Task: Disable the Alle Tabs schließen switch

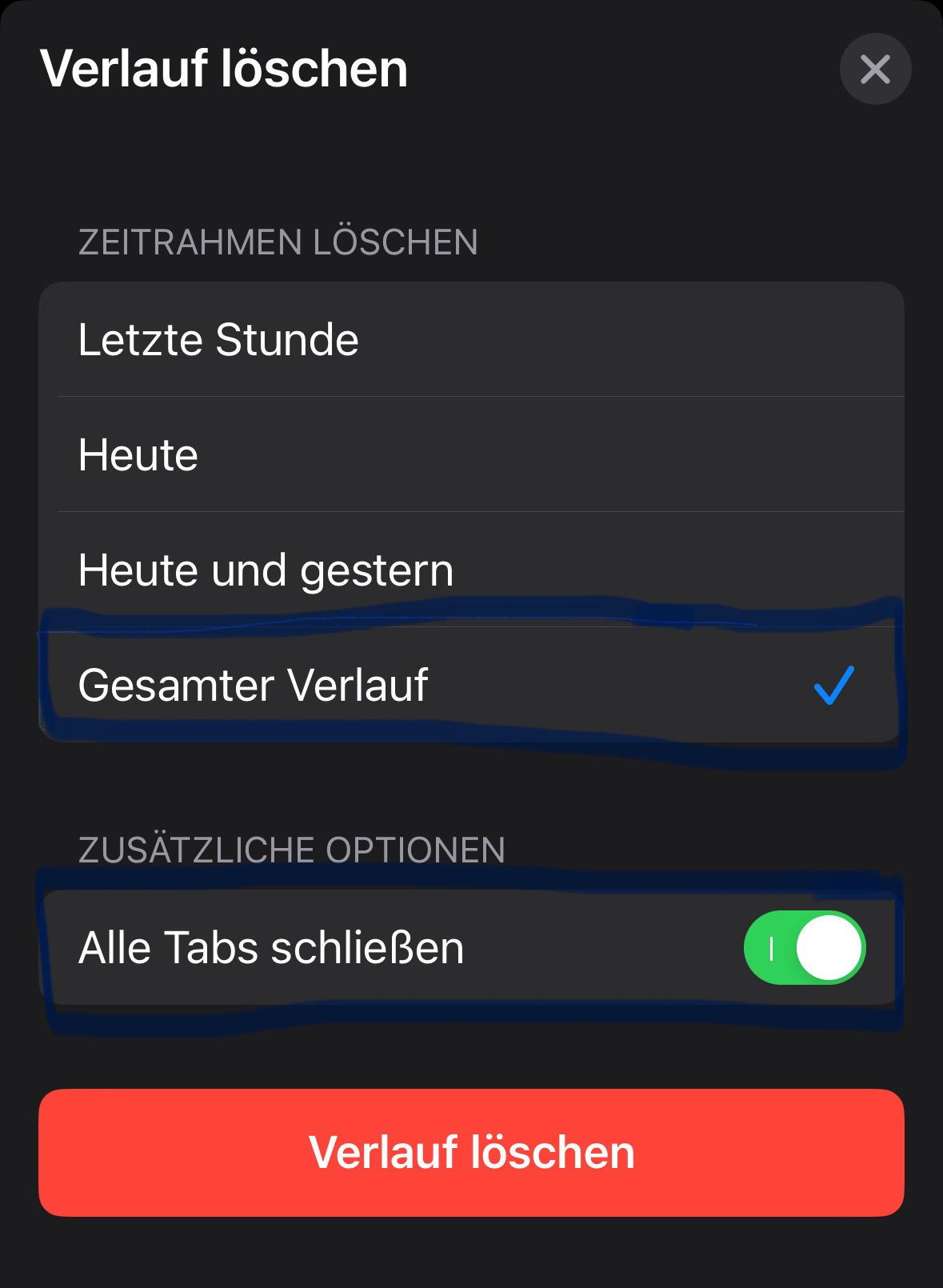Action: pos(804,948)
